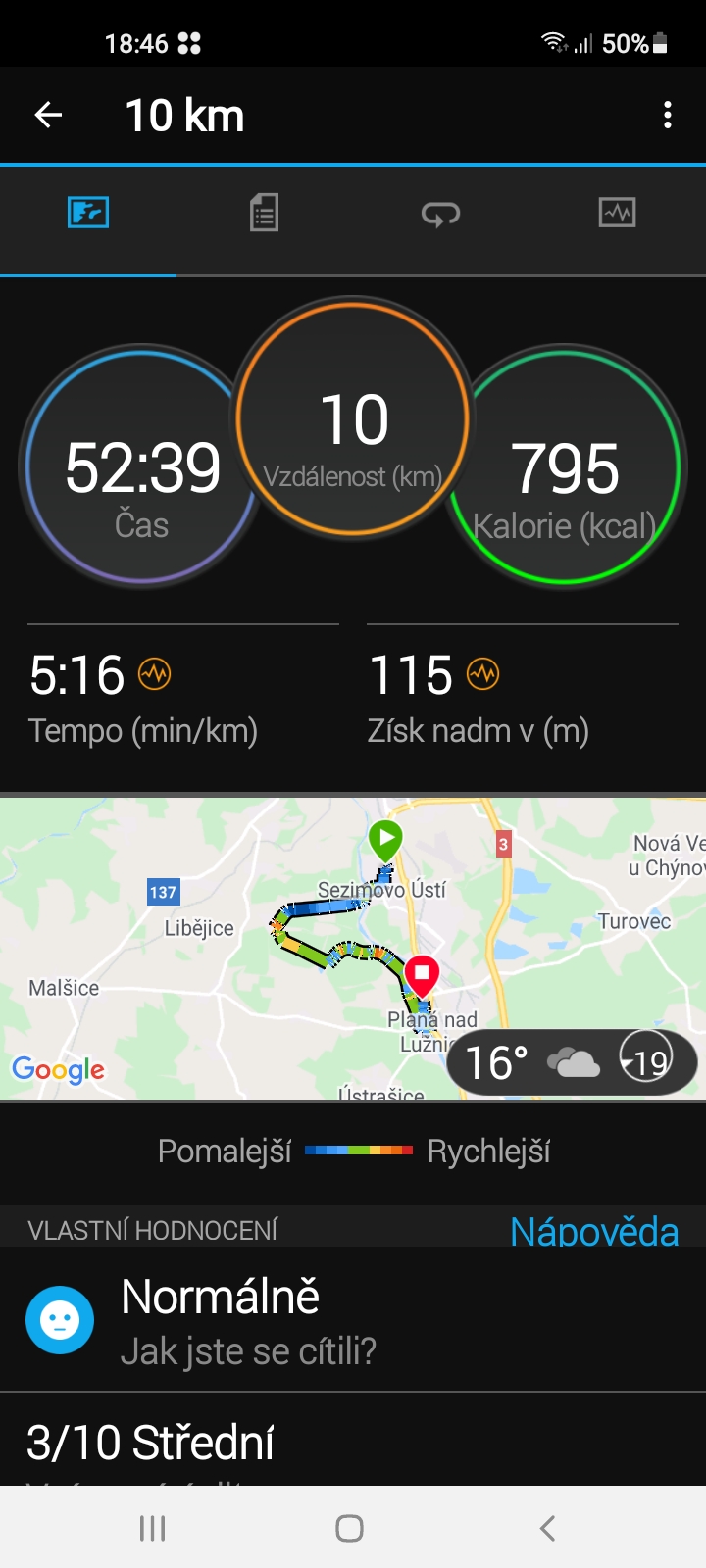Open the route map of Sezimovo Ústí
The width and height of the screenshot is (706, 1568).
pos(353,949)
